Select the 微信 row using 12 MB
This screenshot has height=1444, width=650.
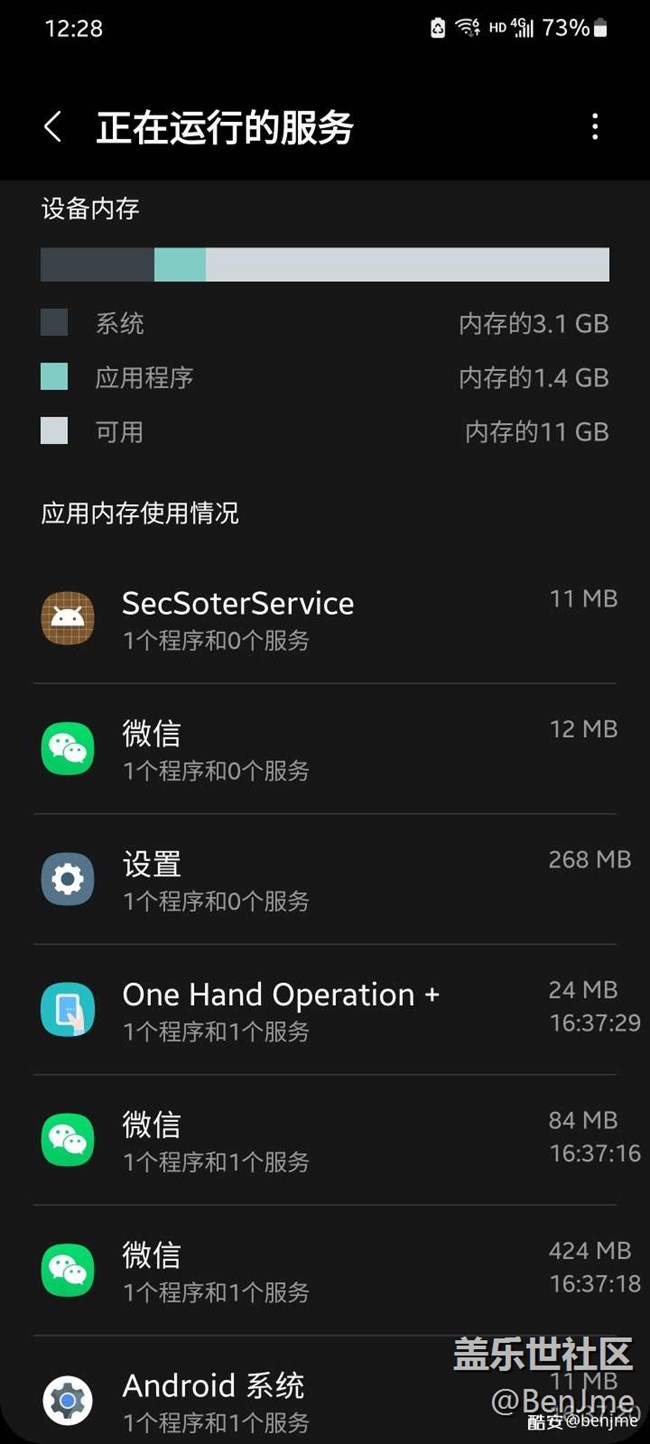[325, 749]
